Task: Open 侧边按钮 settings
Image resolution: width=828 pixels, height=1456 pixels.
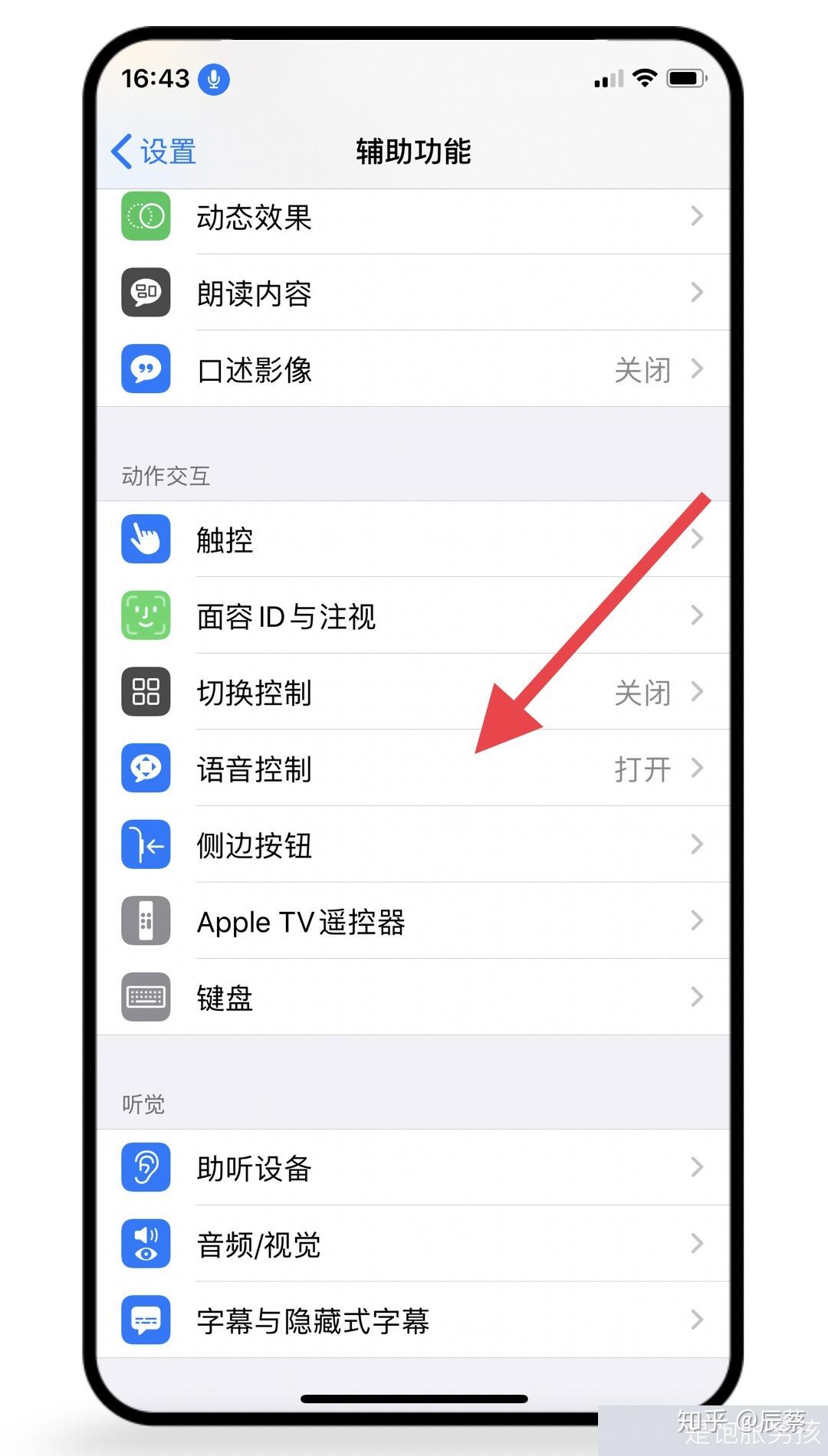Action: pos(412,845)
